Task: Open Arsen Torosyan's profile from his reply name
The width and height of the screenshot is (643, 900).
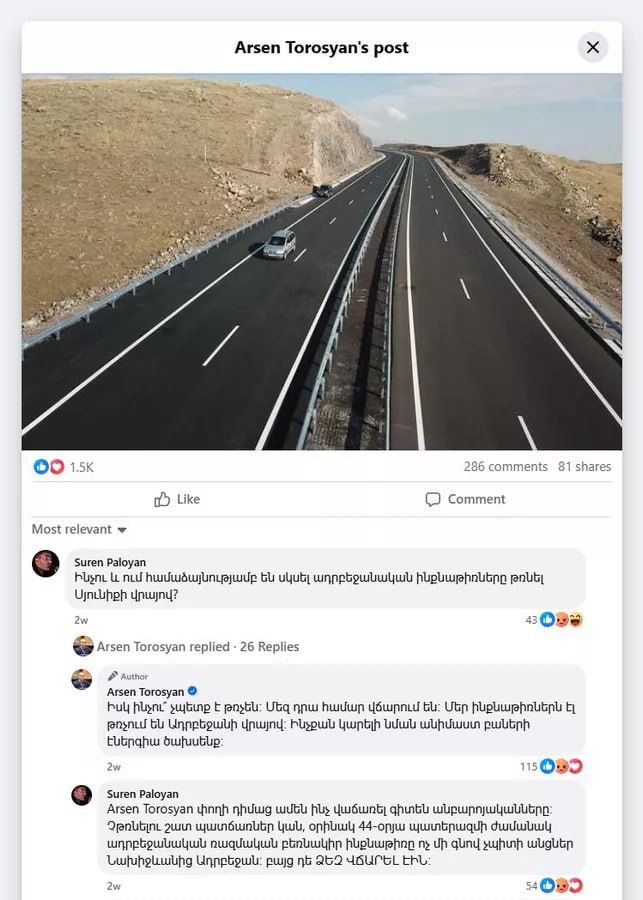Action: click(145, 692)
